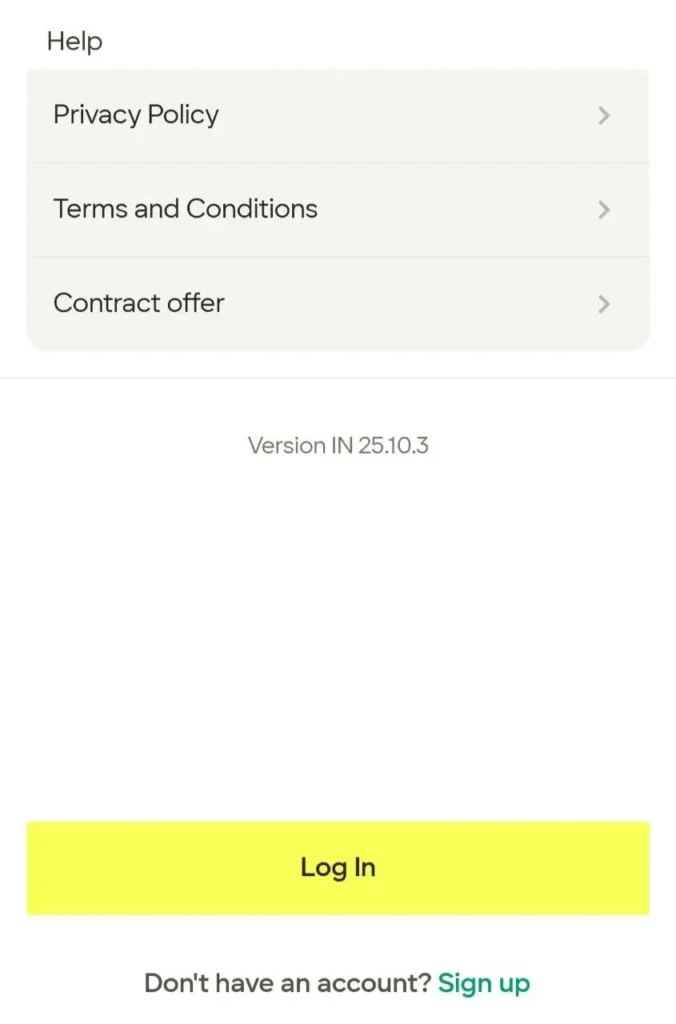676x1024 pixels.
Task: Open the Contract offer row
Action: [x=337, y=303]
